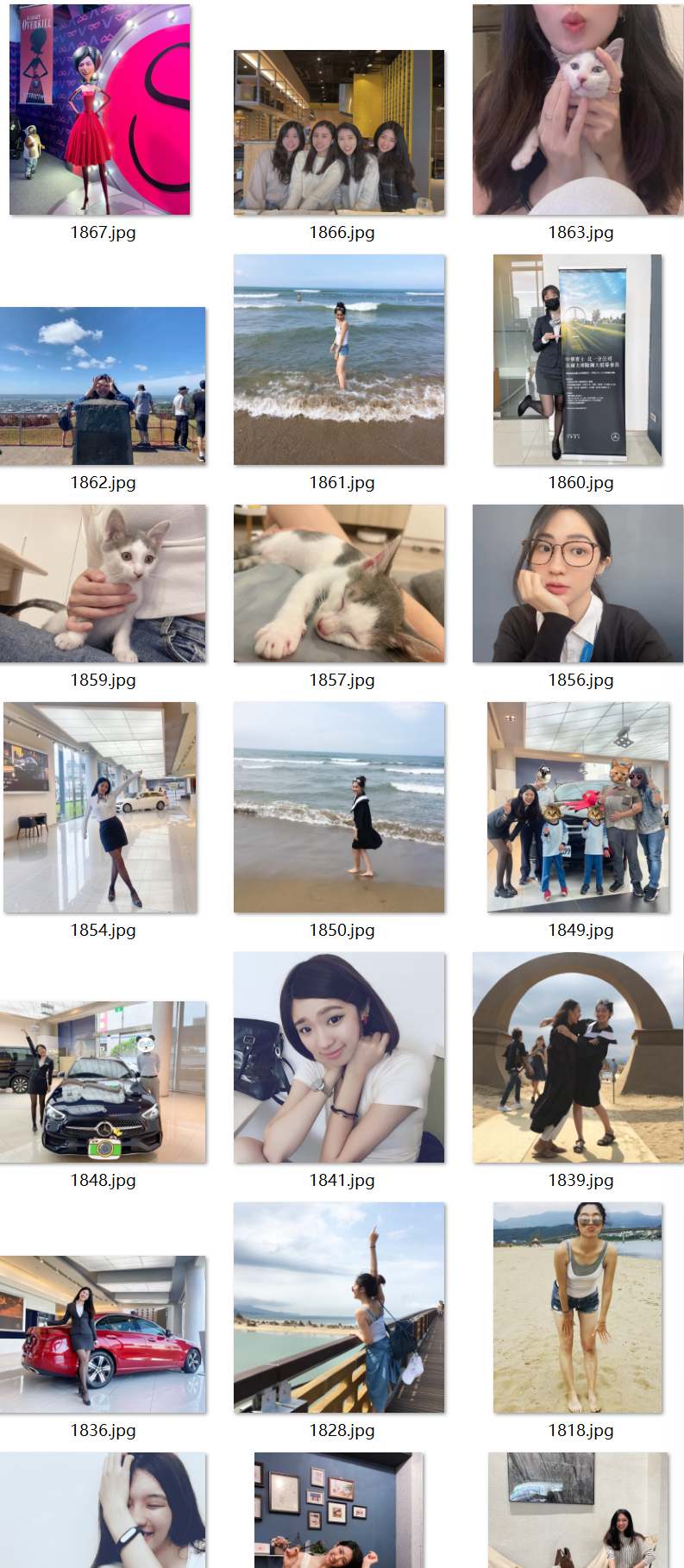The height and width of the screenshot is (1568, 684).
Task: View image 1849.jpg
Action: pos(578,807)
